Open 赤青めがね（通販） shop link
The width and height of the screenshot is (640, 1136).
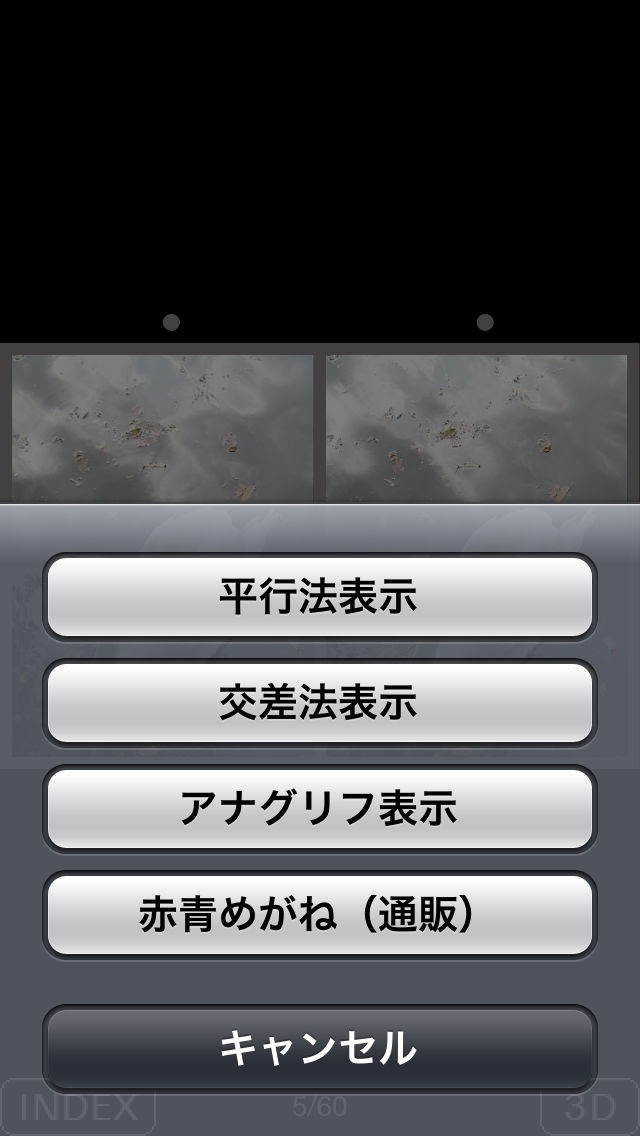(x=319, y=915)
